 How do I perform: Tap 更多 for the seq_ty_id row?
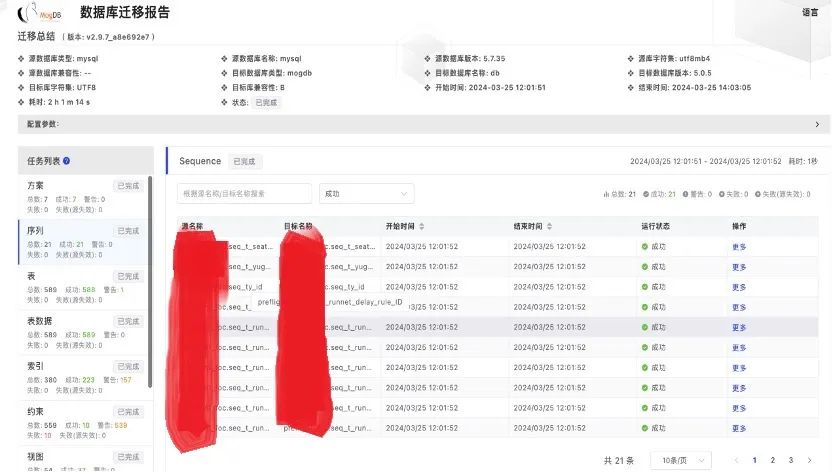click(x=739, y=287)
